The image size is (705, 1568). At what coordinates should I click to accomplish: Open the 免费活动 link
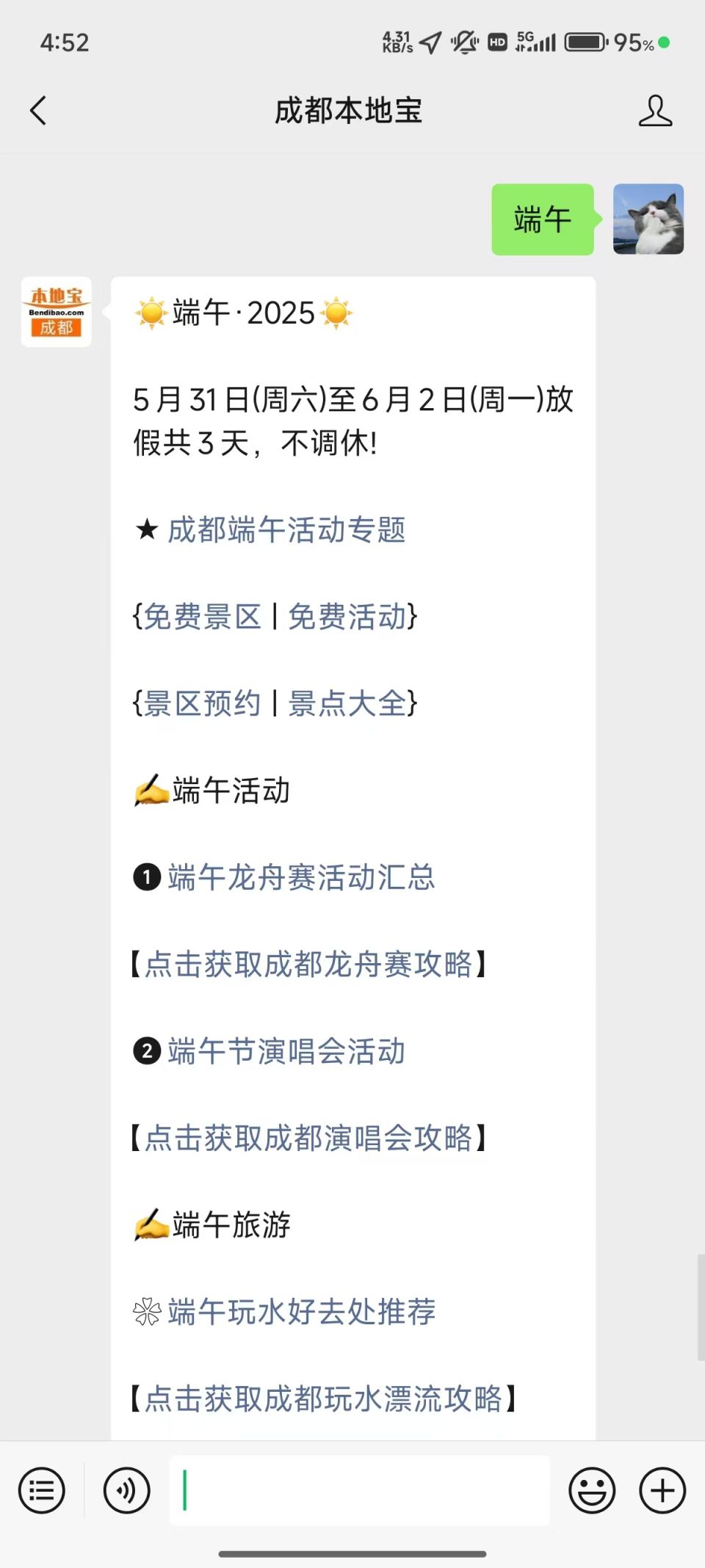coord(347,617)
